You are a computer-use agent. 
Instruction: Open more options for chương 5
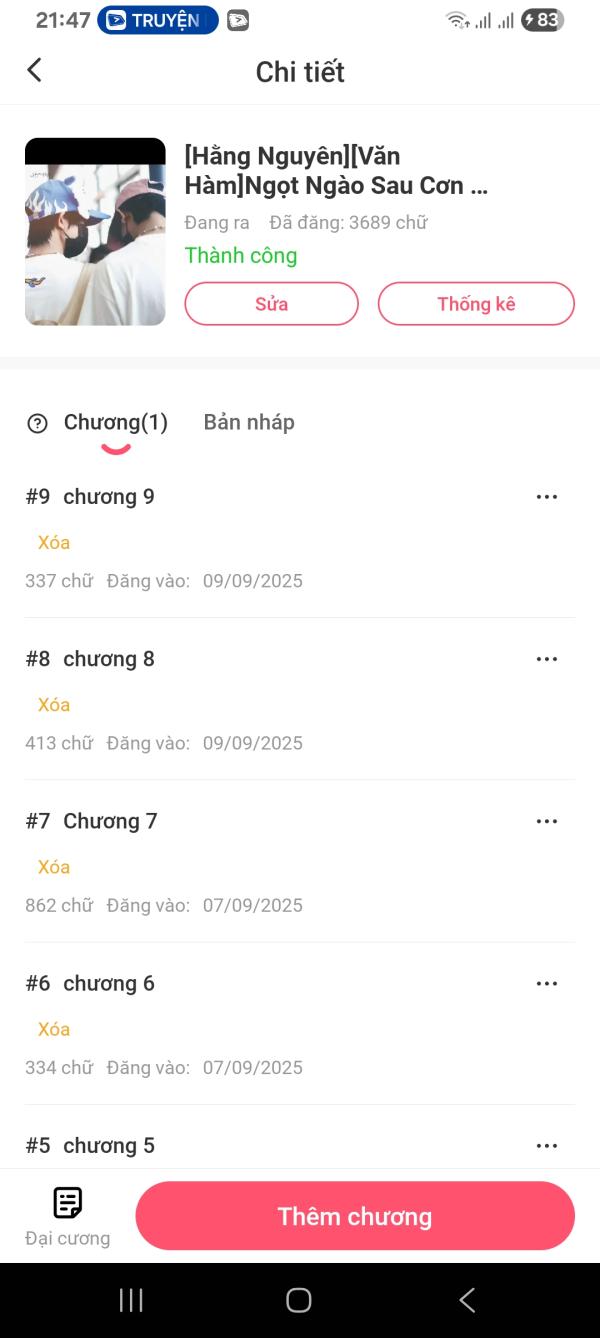546,1146
